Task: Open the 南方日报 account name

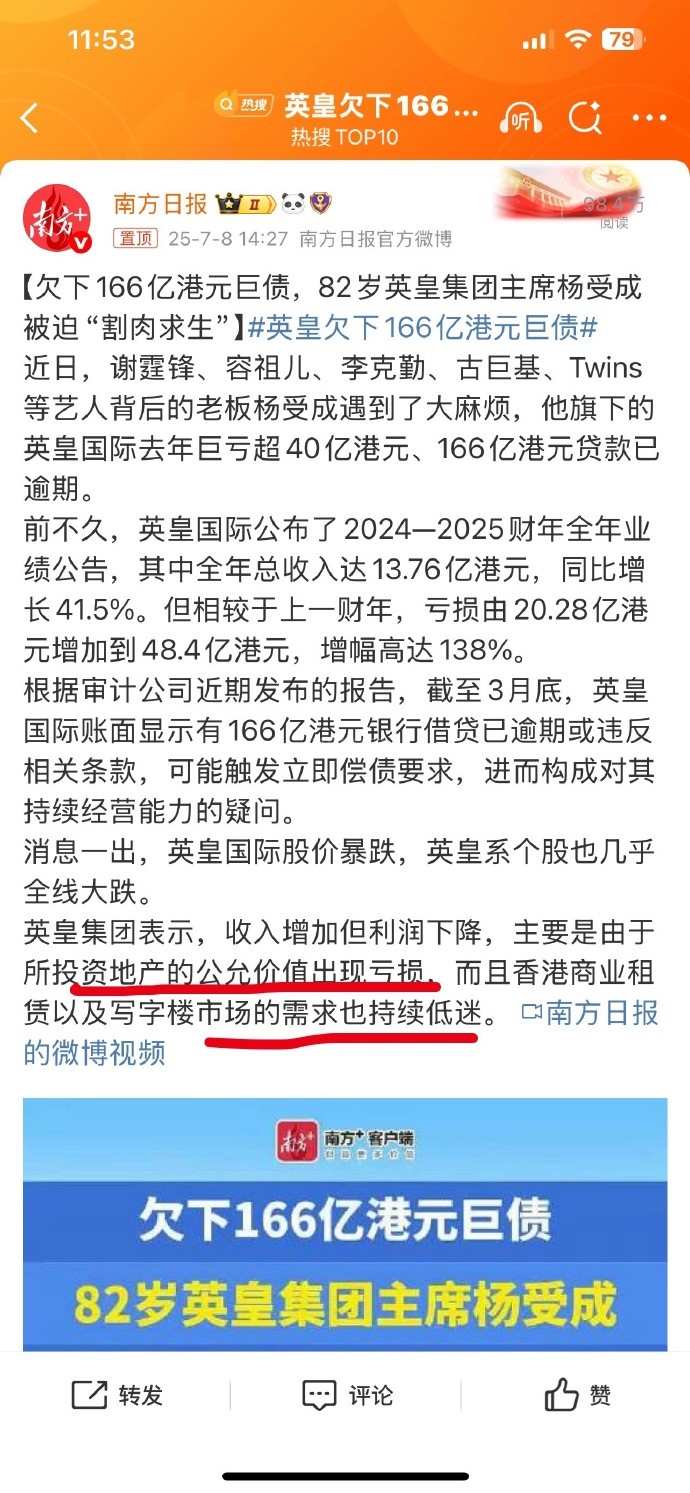Action: point(159,203)
